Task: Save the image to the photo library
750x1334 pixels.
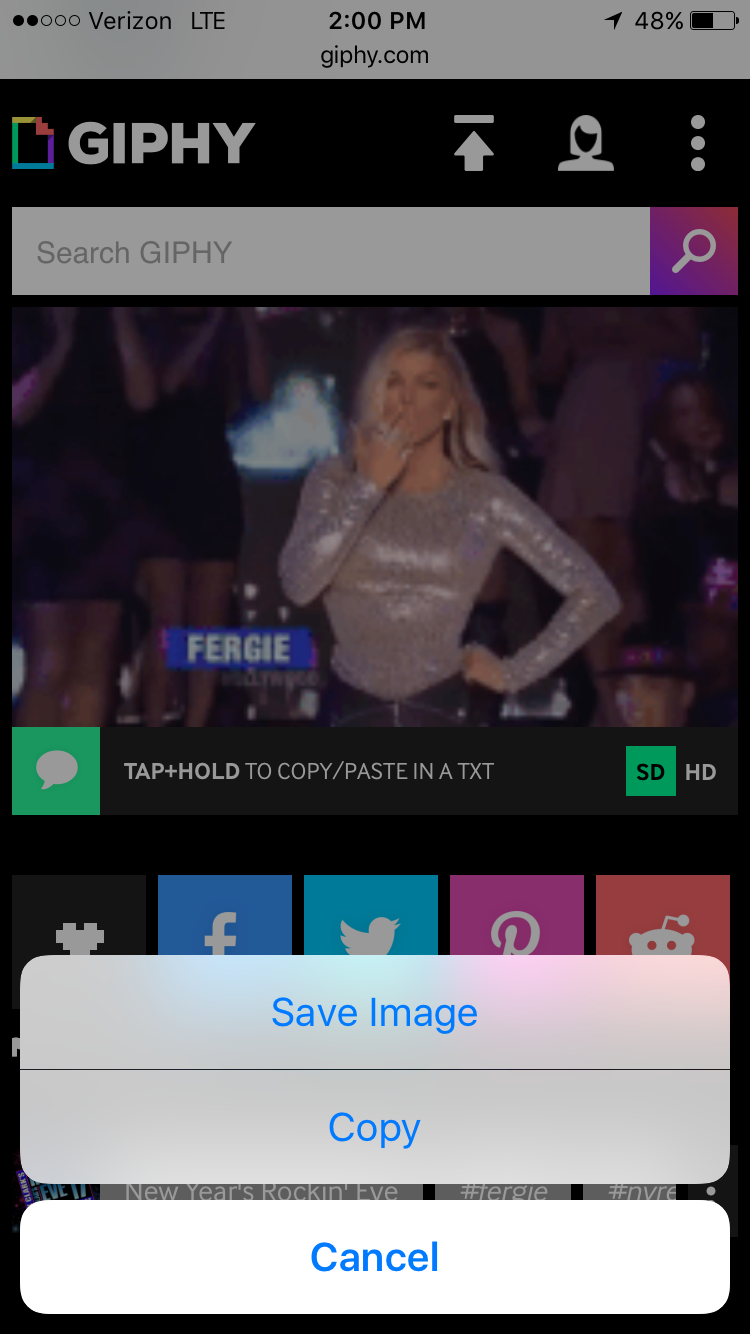Action: point(374,1012)
